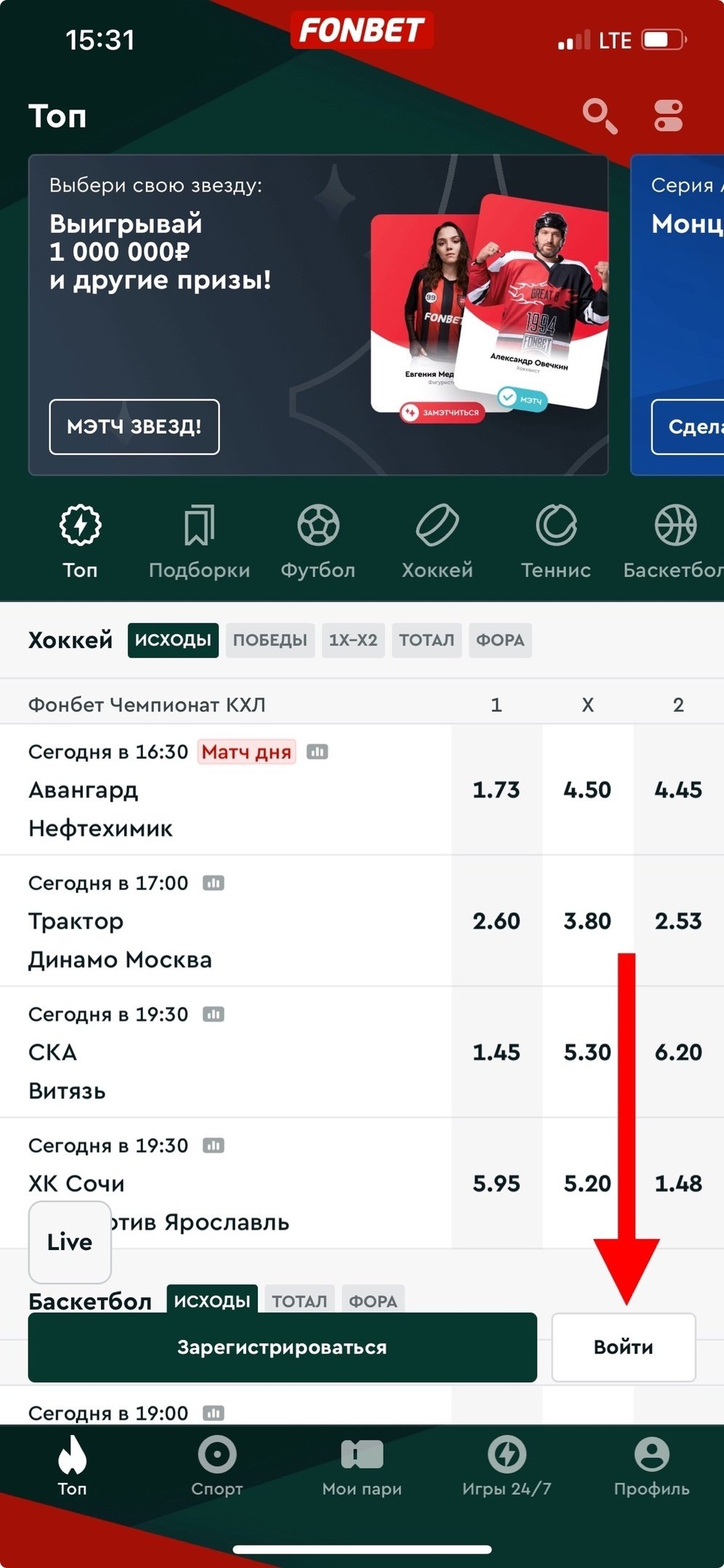Open the settings toggles icon

coord(668,116)
